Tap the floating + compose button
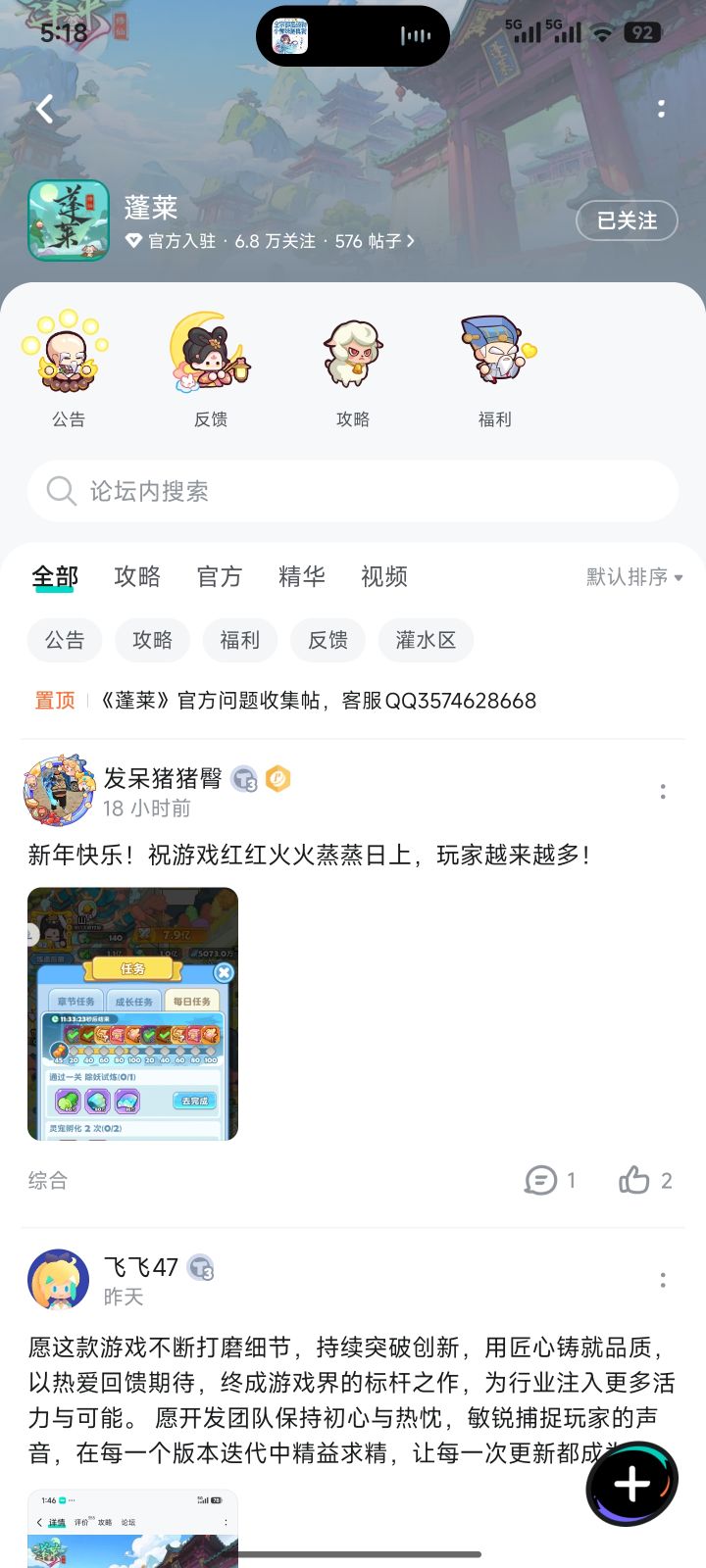This screenshot has width=706, height=1568. pyautogui.click(x=632, y=1483)
